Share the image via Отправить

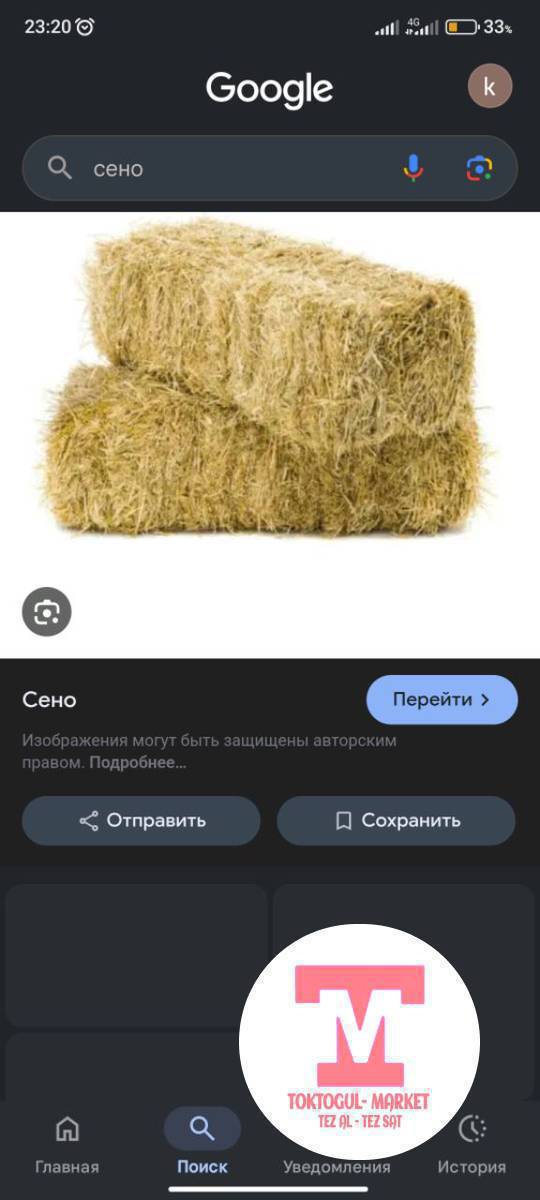point(141,821)
